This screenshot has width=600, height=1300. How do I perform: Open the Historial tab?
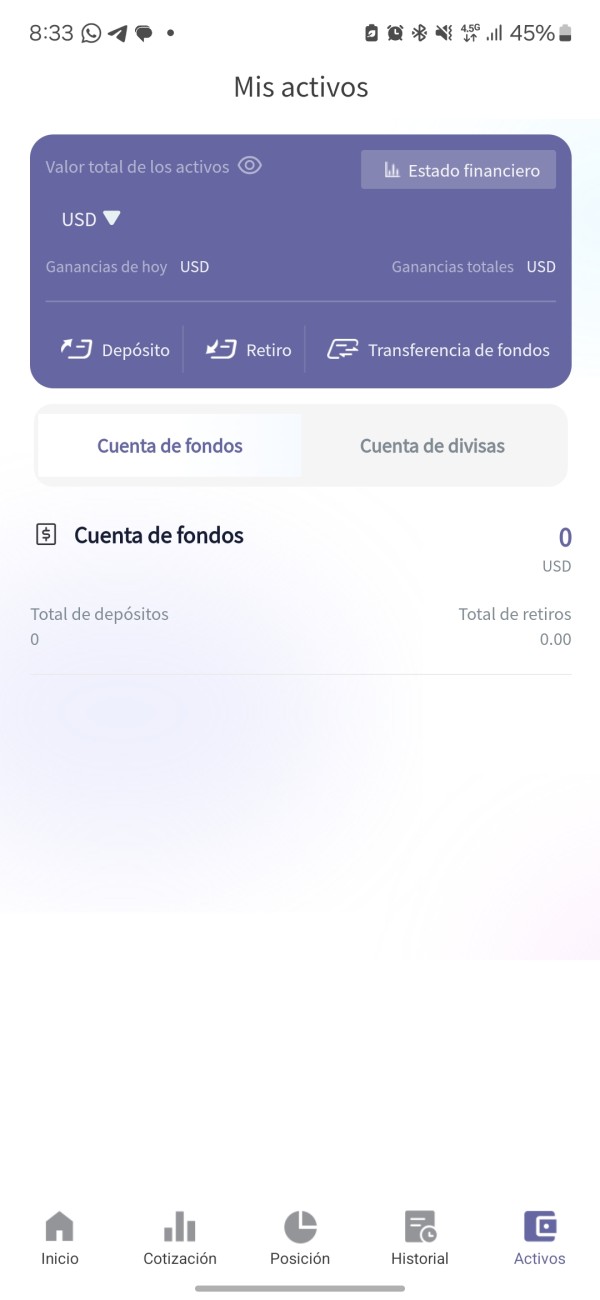click(420, 1239)
